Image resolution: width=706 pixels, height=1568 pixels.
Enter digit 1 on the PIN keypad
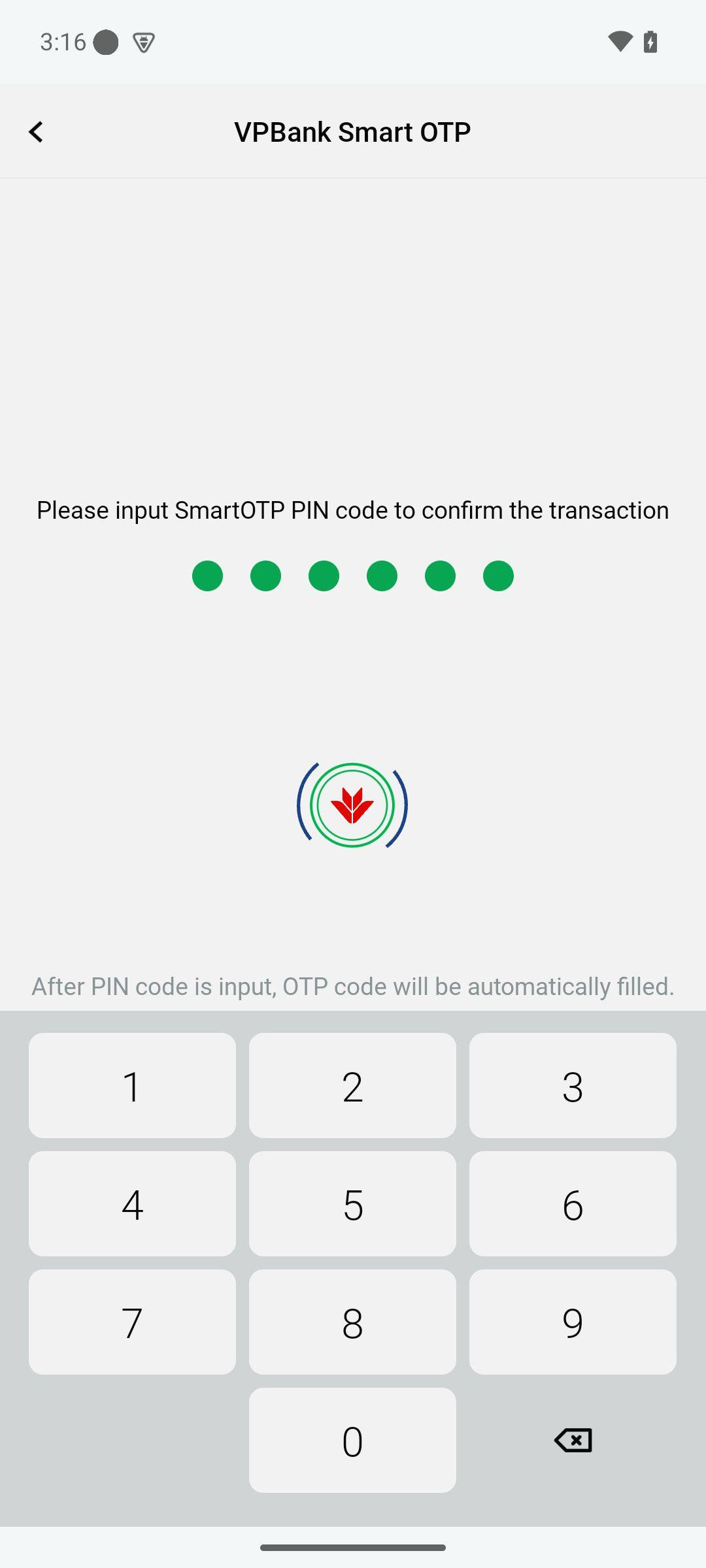132,1085
